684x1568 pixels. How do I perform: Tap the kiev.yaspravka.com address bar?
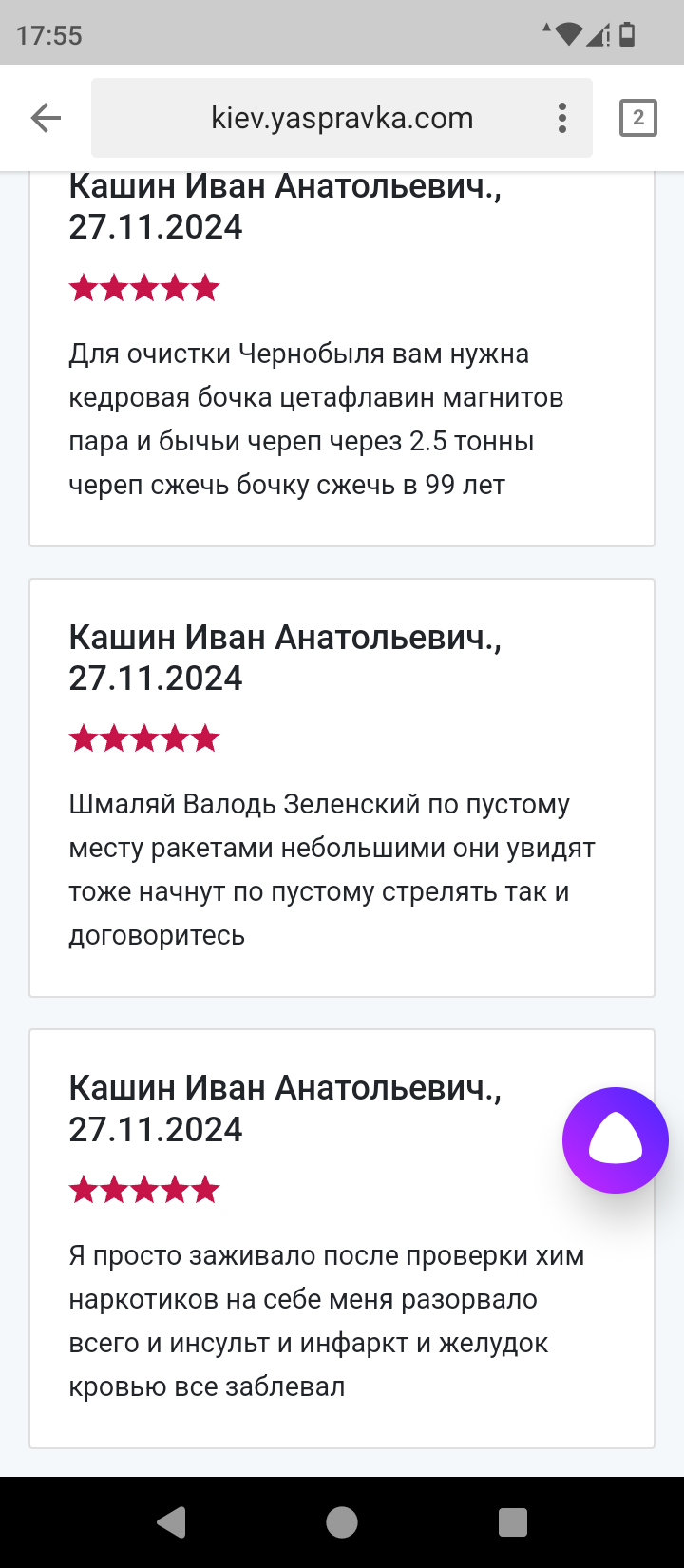[x=342, y=118]
